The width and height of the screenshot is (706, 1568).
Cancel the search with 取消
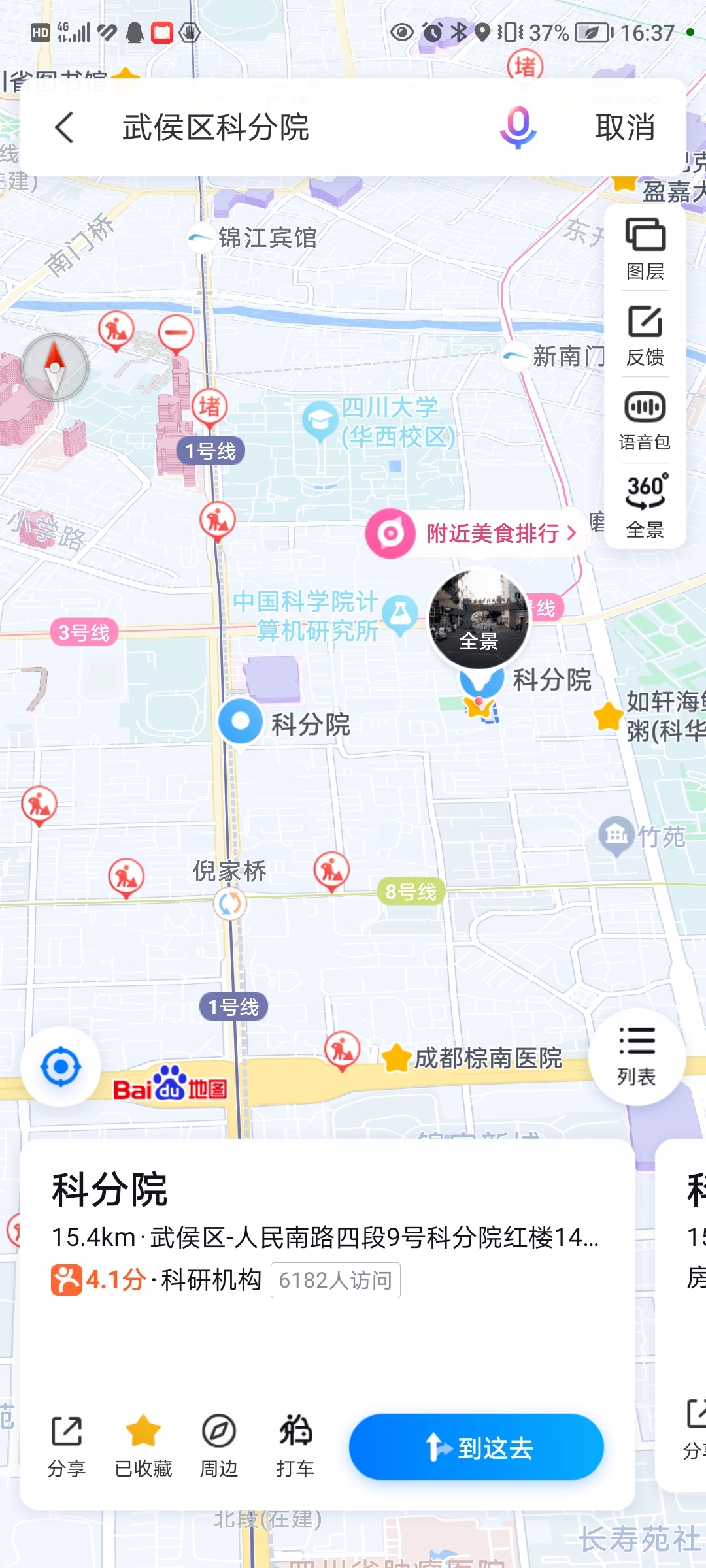click(x=624, y=127)
